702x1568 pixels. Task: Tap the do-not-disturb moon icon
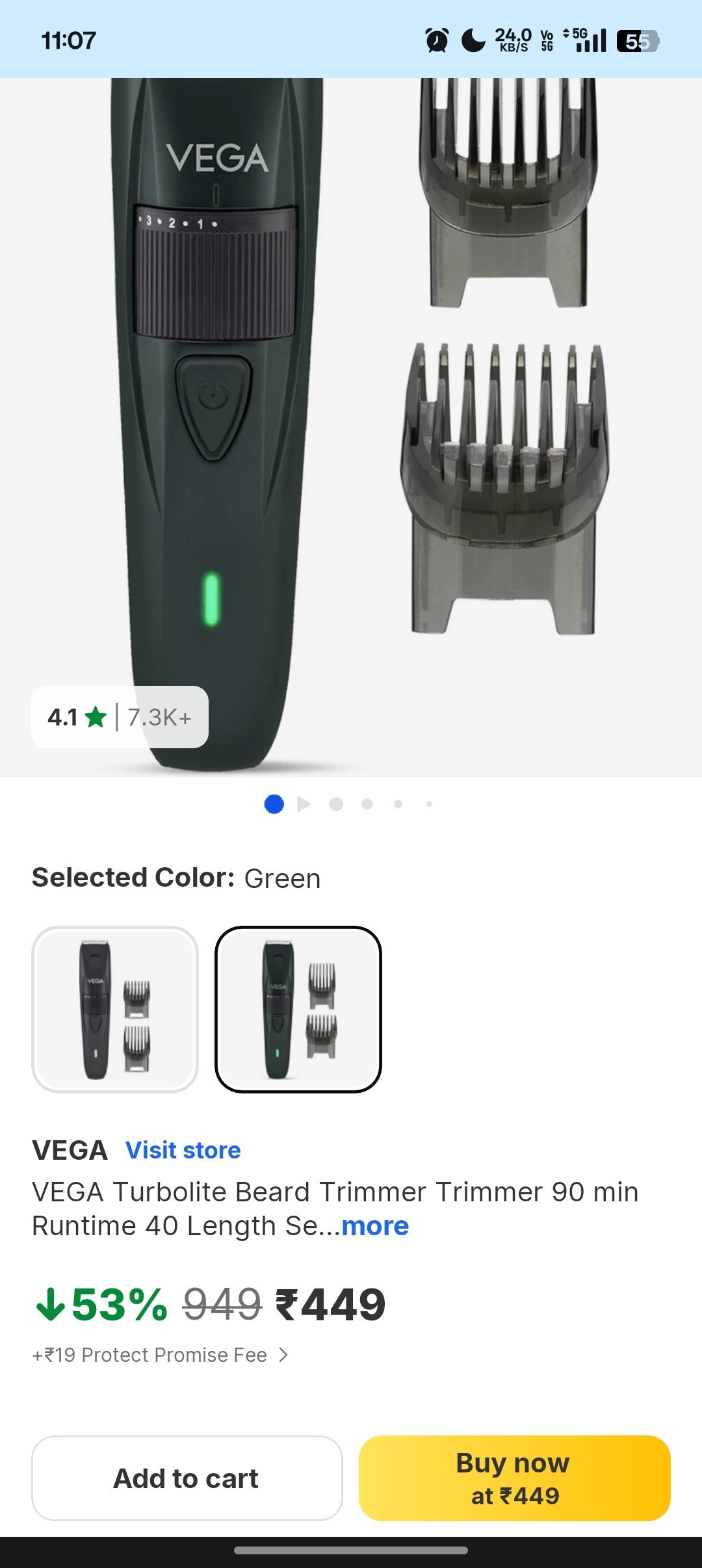tap(471, 41)
